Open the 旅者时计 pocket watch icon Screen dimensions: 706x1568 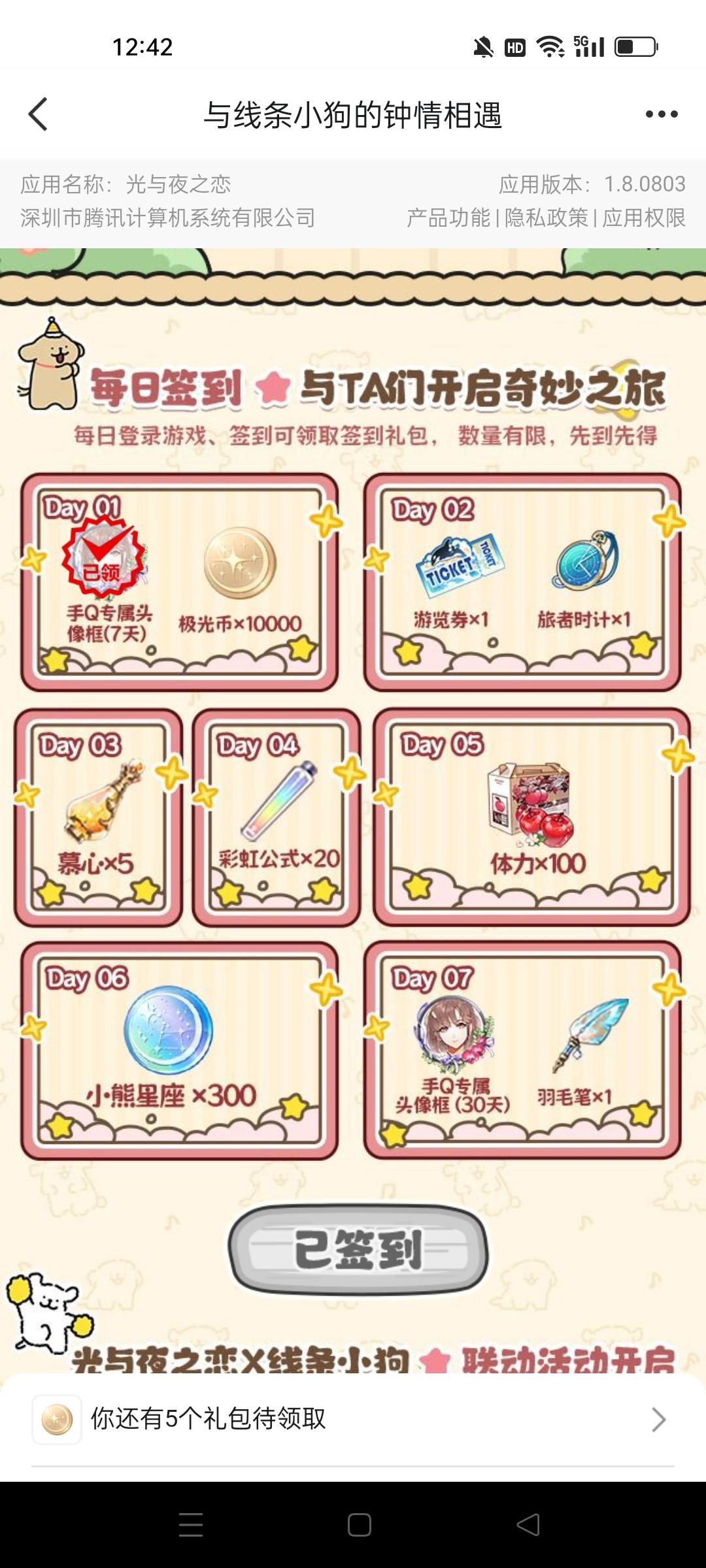[x=585, y=562]
